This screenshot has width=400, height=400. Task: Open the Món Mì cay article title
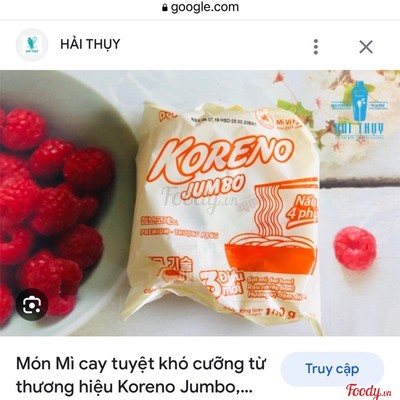click(141, 375)
